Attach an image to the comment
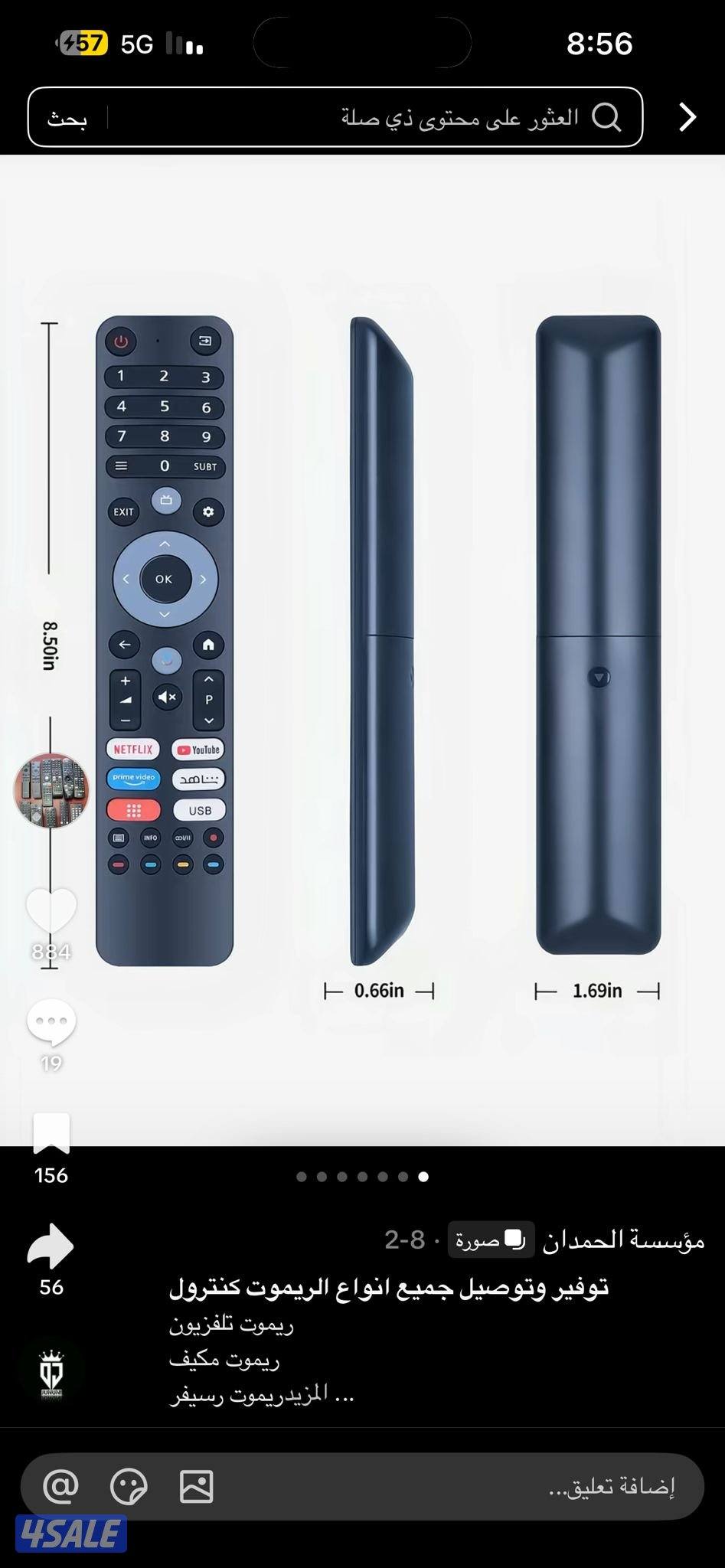This screenshot has height=1568, width=725. click(x=196, y=1486)
